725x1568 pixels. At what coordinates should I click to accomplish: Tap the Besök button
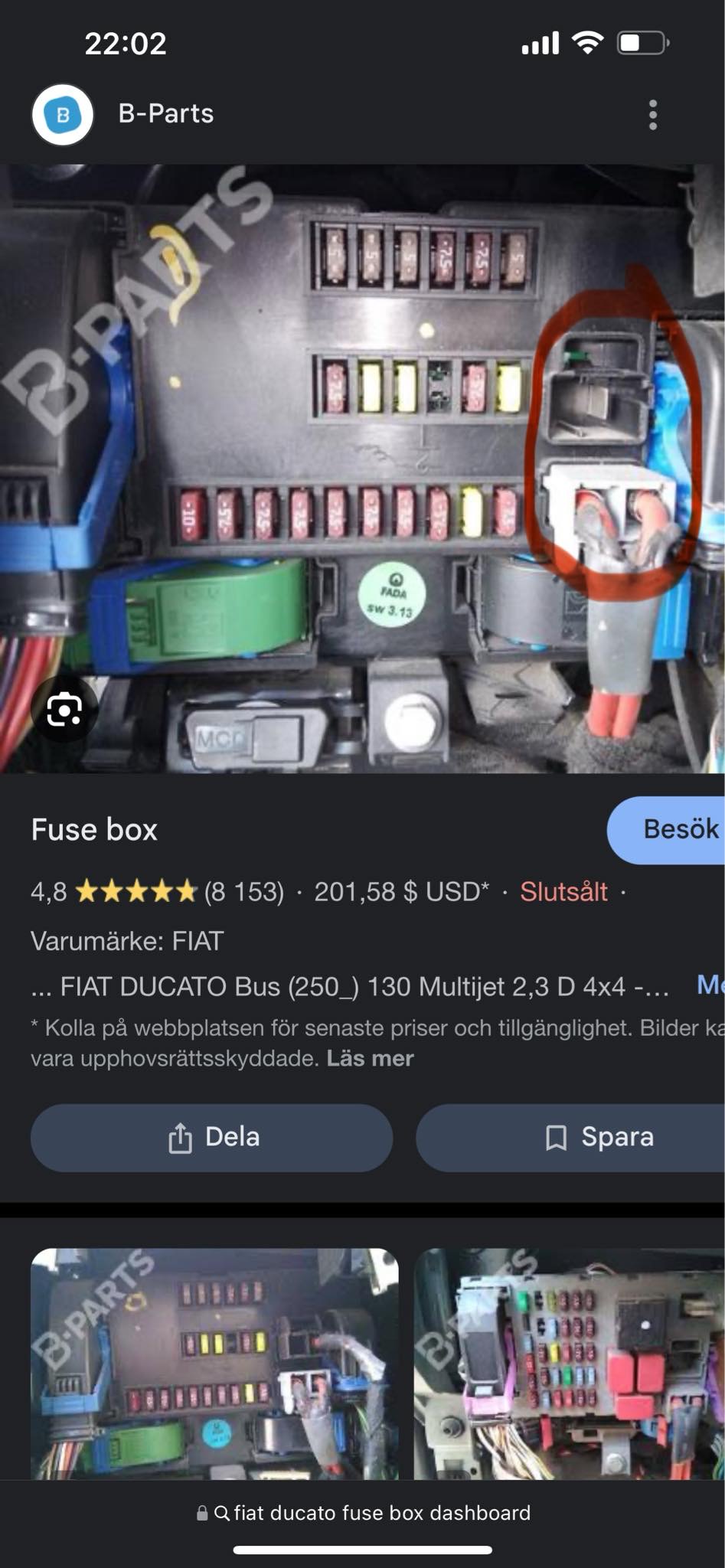click(674, 829)
